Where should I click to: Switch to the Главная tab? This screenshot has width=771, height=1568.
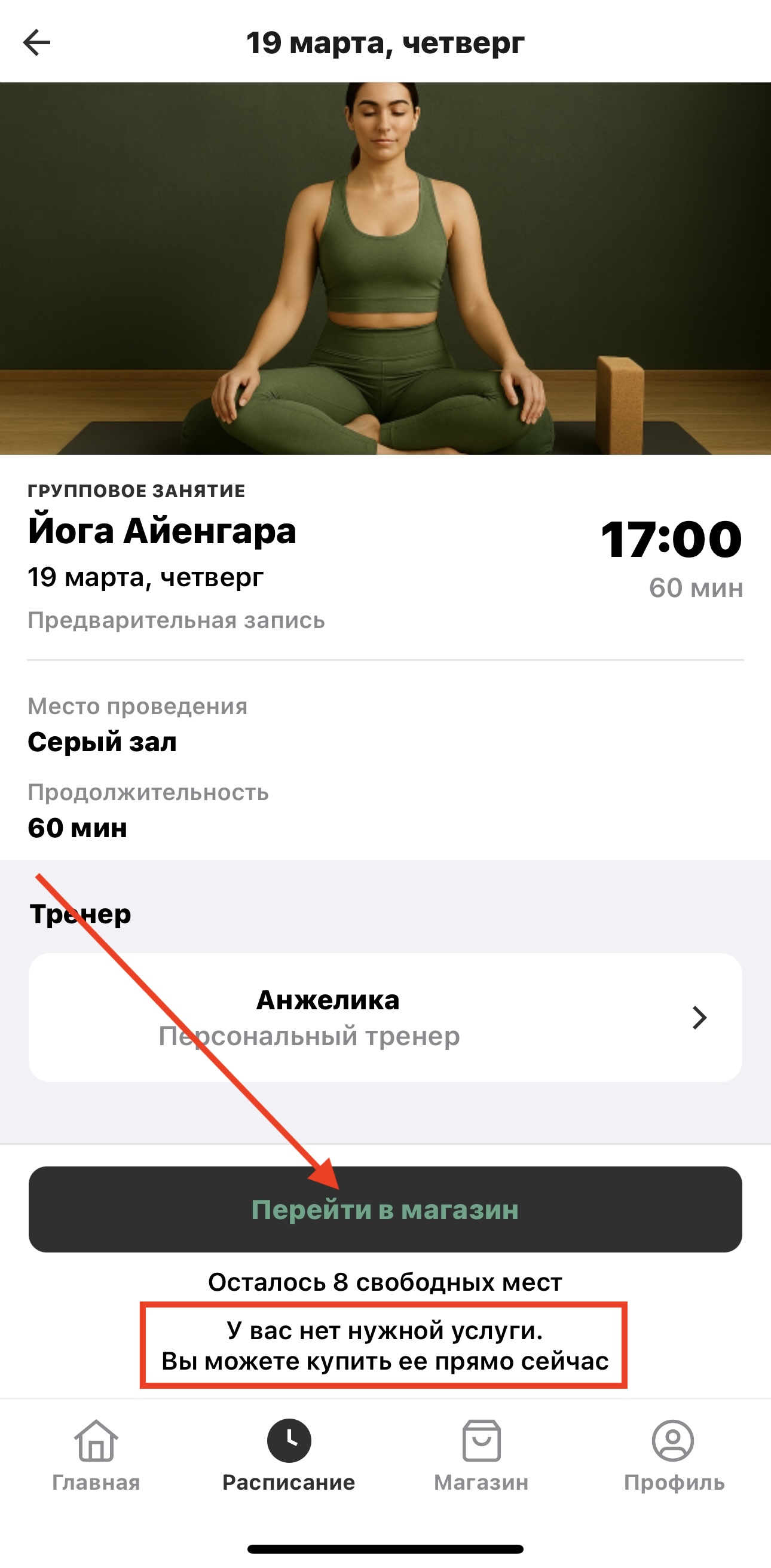[96, 1455]
